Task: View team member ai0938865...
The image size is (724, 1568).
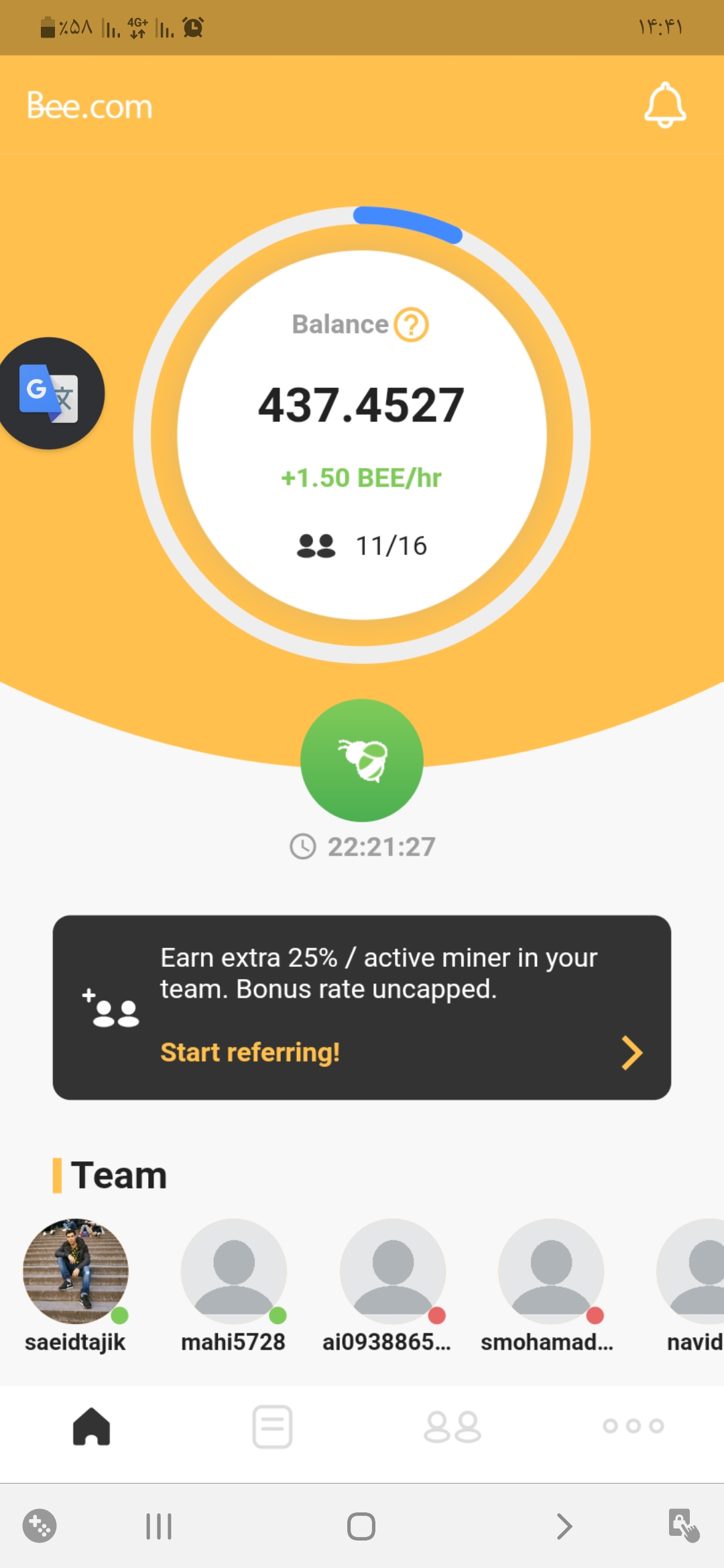Action: (x=392, y=1271)
